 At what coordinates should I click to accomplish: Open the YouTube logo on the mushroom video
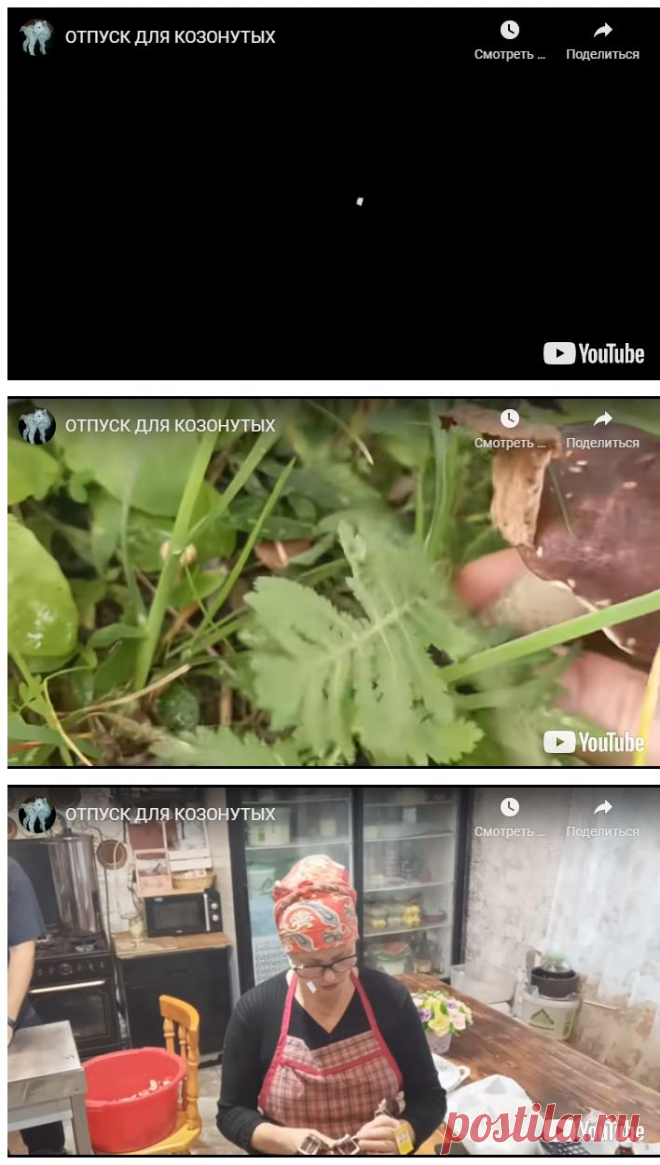[x=594, y=742]
